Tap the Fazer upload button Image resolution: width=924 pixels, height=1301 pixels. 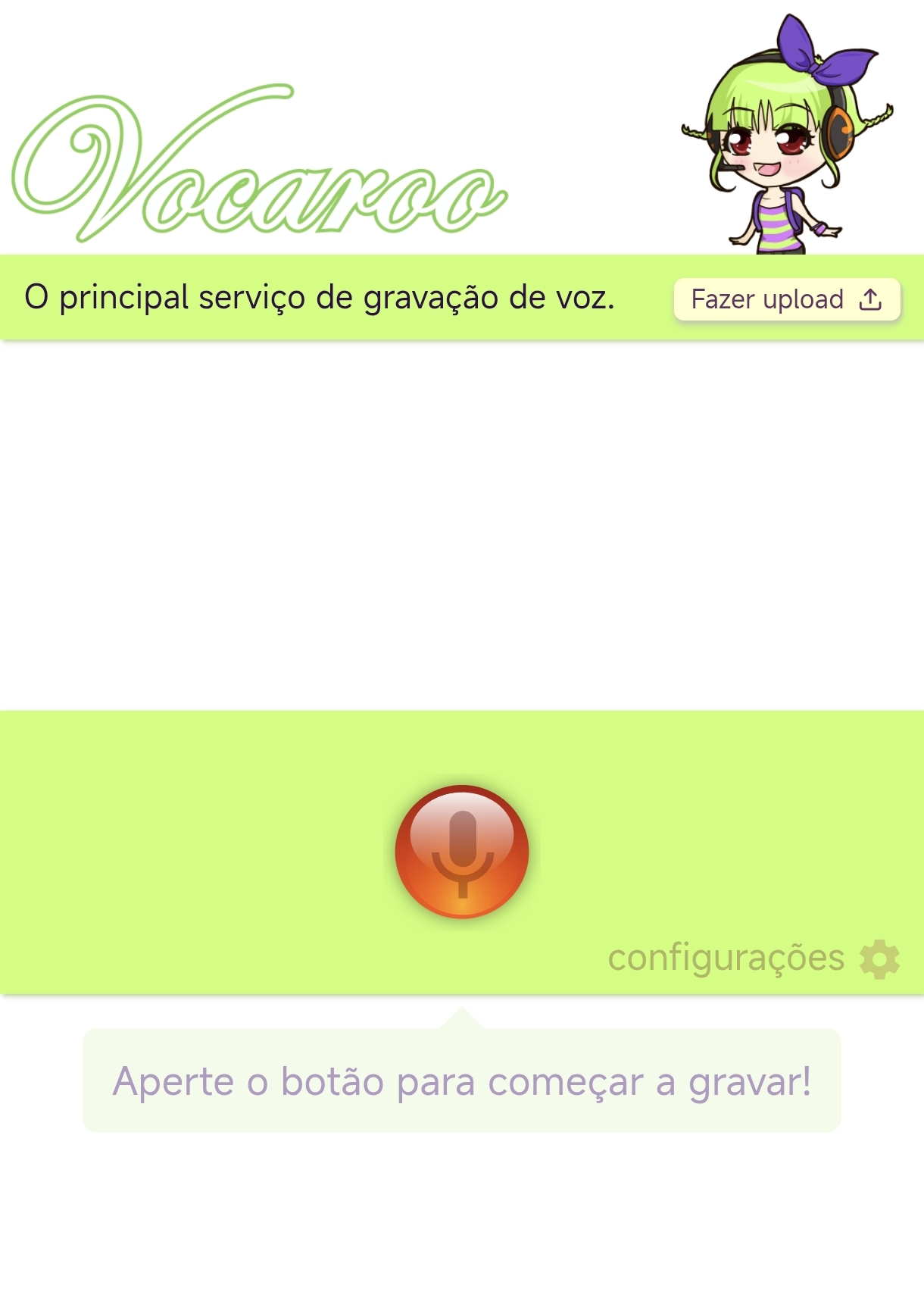(786, 299)
